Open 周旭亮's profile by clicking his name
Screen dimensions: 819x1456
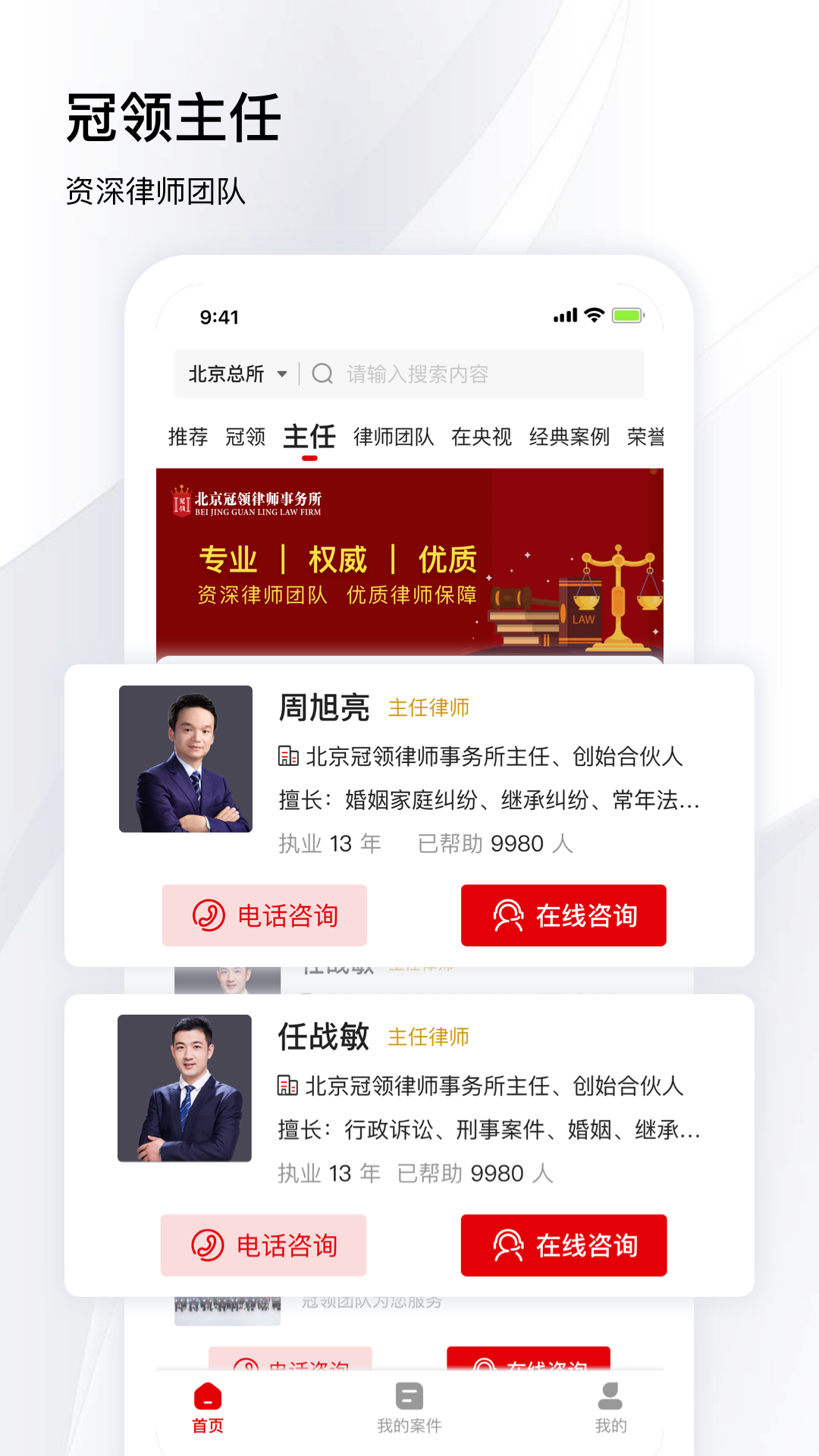click(x=325, y=707)
